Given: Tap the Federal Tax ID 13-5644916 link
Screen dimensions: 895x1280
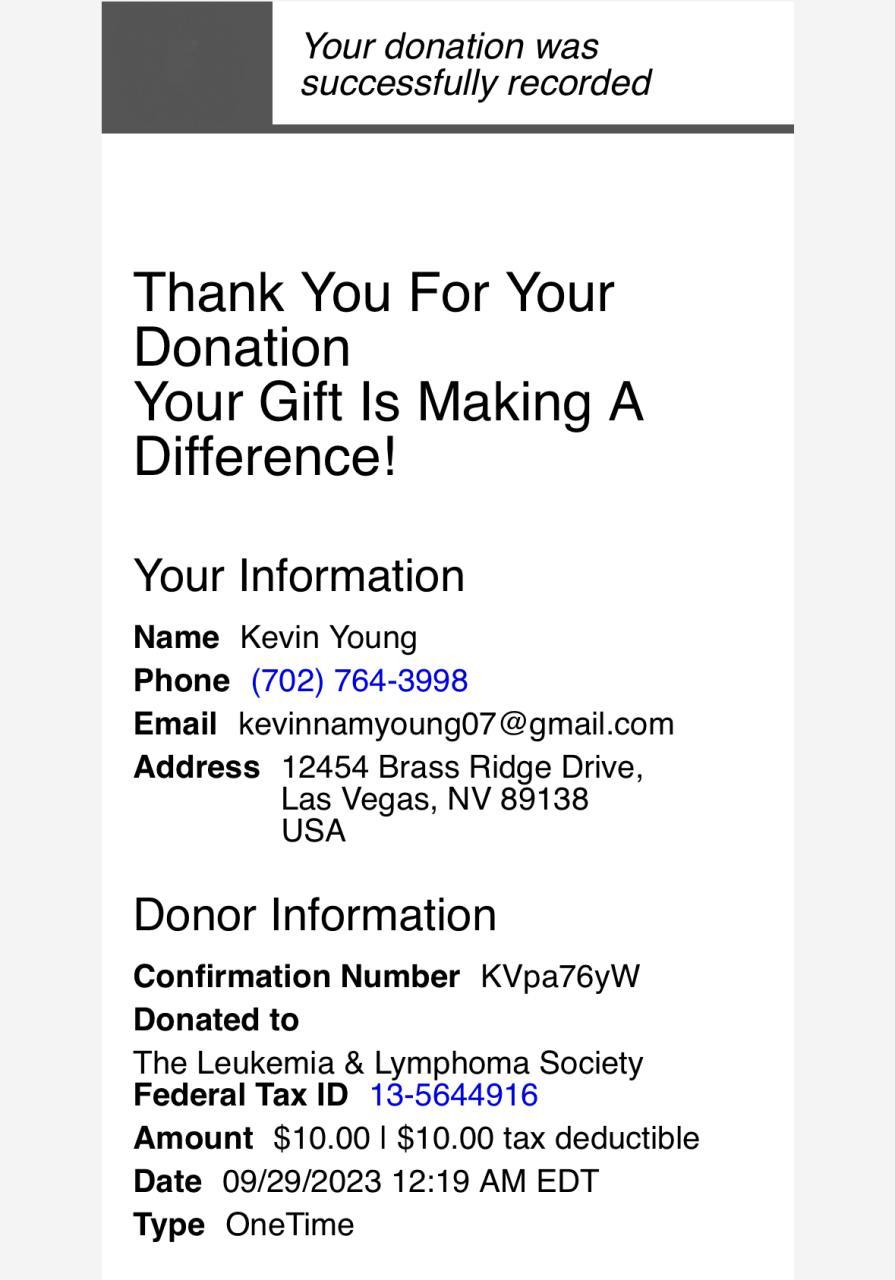Looking at the screenshot, I should pos(453,1095).
